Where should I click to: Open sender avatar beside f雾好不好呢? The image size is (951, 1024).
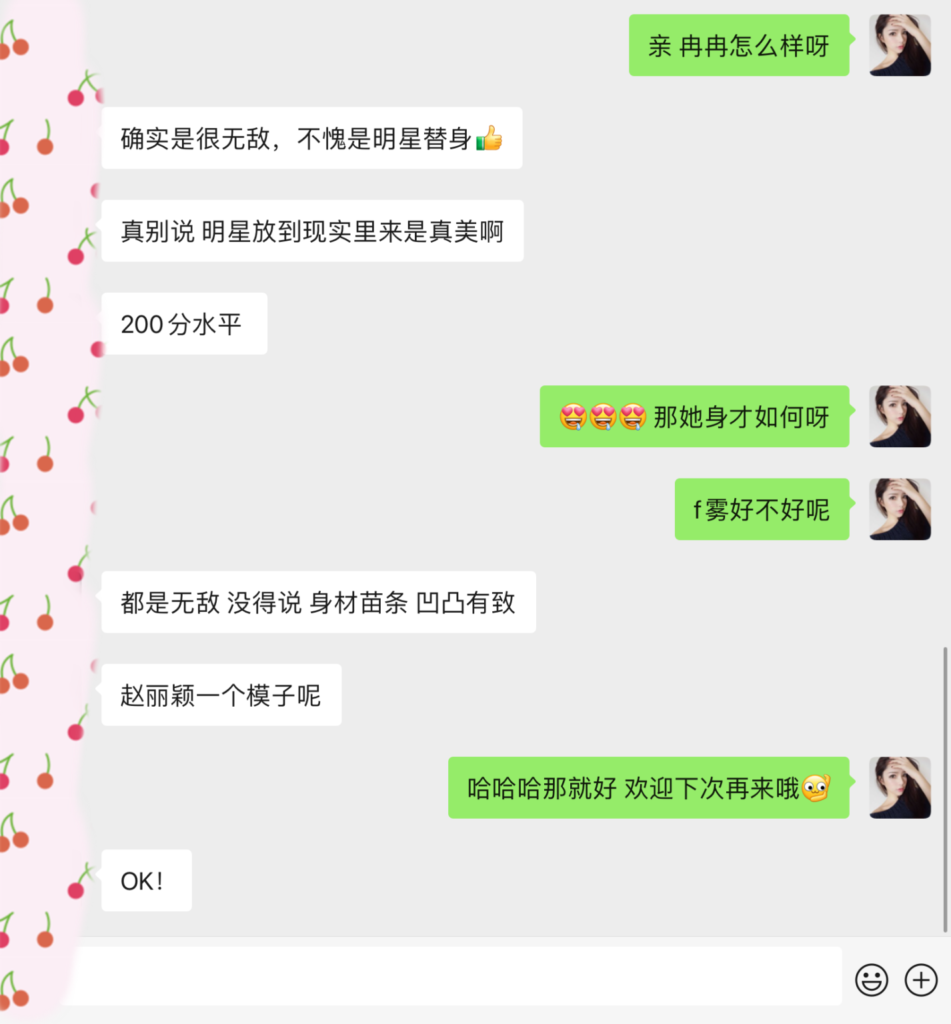click(x=900, y=509)
